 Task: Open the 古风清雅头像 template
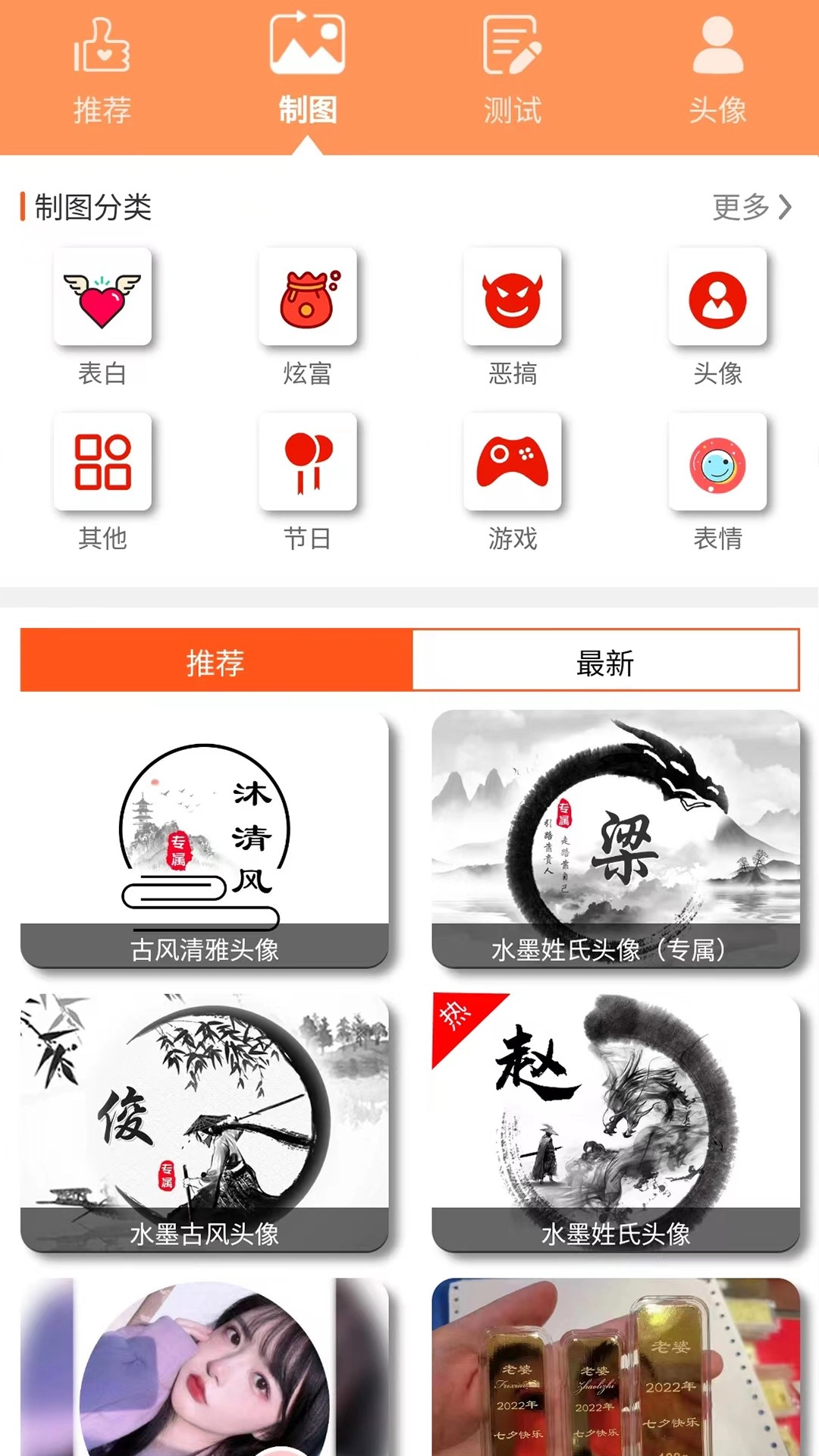tap(205, 838)
